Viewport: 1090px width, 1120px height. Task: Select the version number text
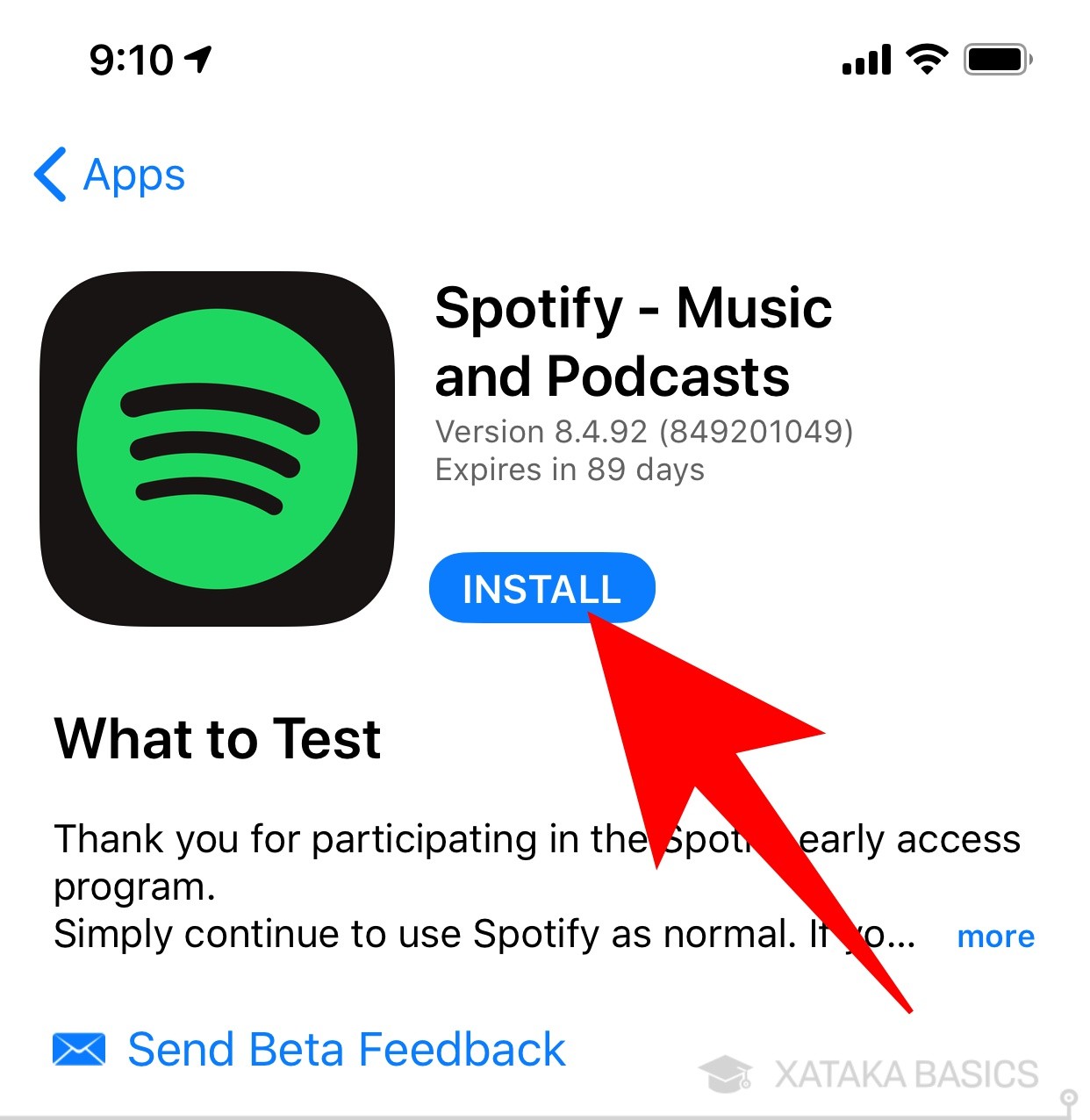(643, 432)
